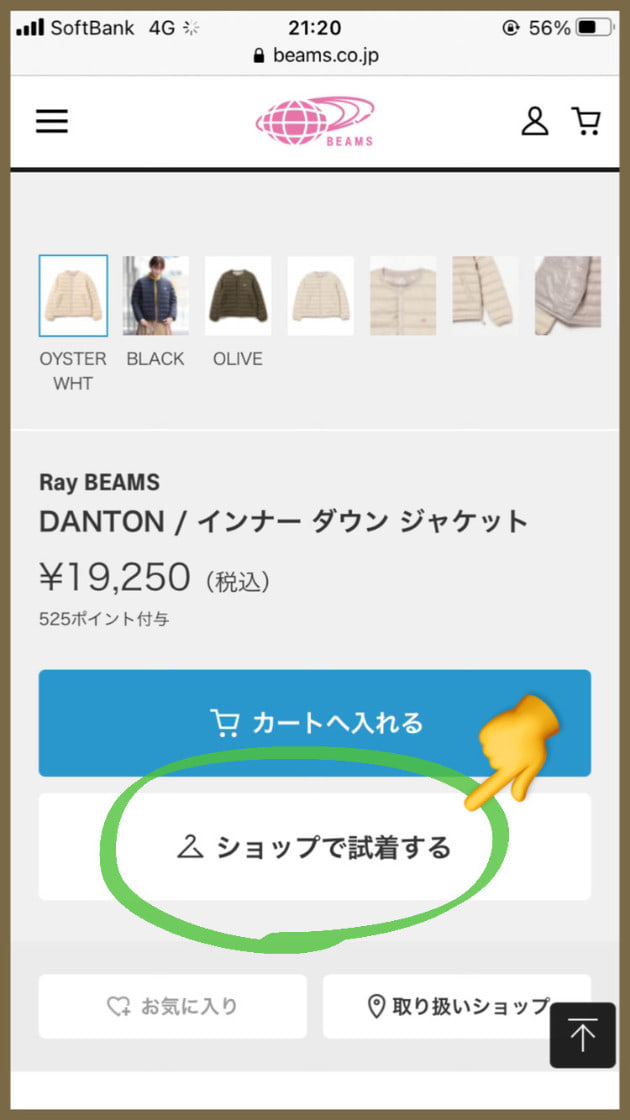Add item to お気に入り favorites

172,1006
